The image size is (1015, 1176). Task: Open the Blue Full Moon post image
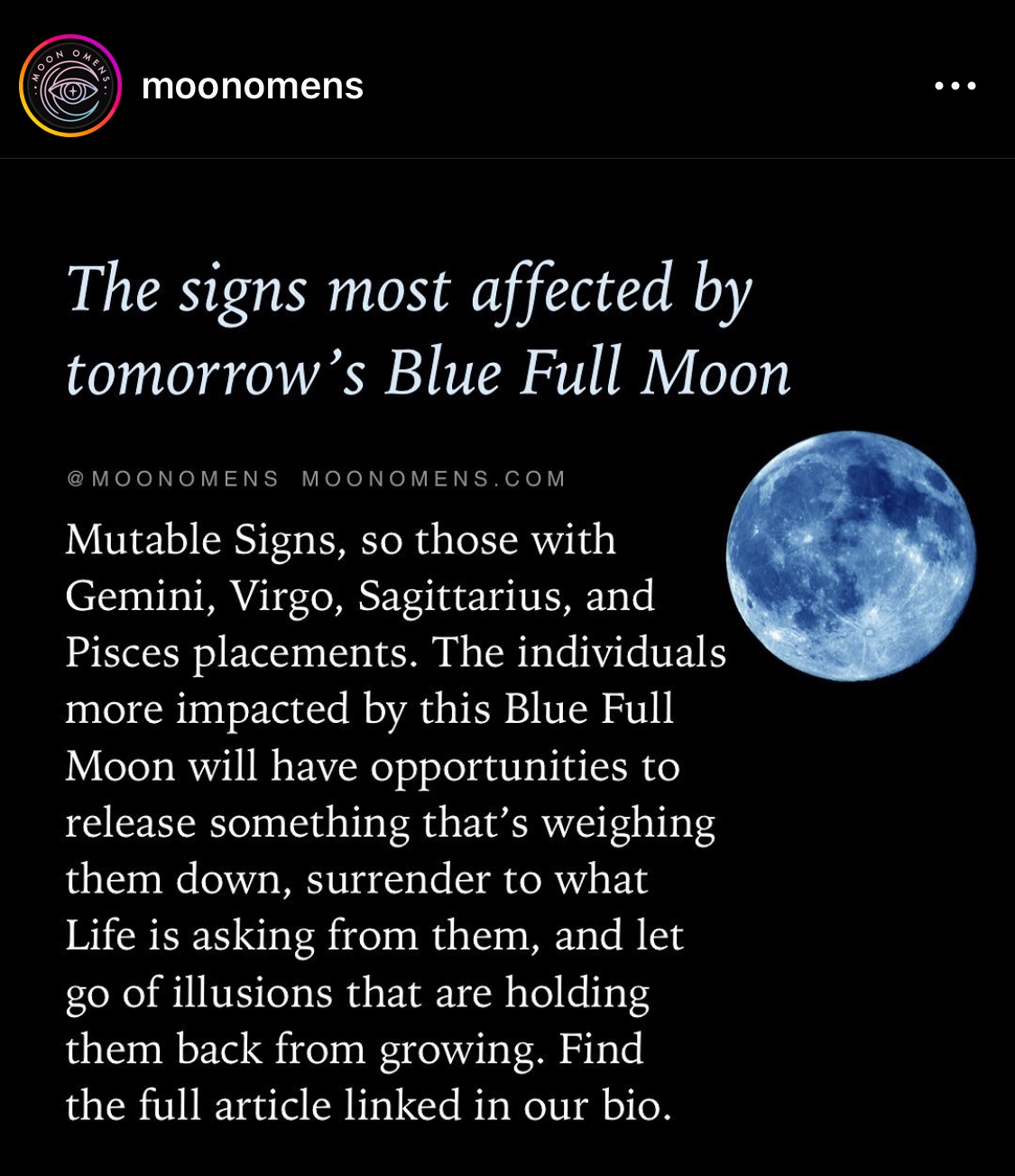coord(507,668)
